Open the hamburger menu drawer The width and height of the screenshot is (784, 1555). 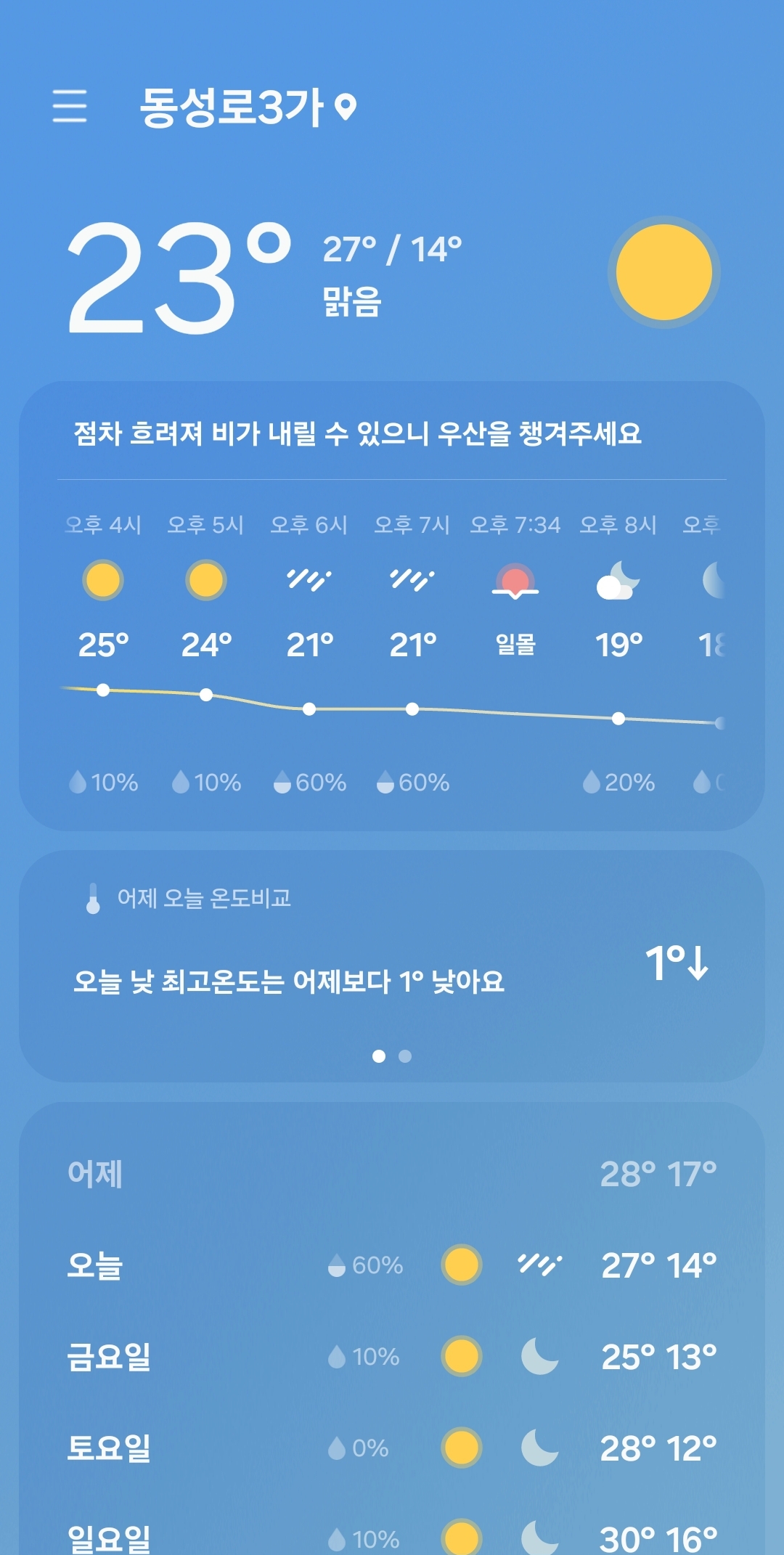tap(70, 106)
